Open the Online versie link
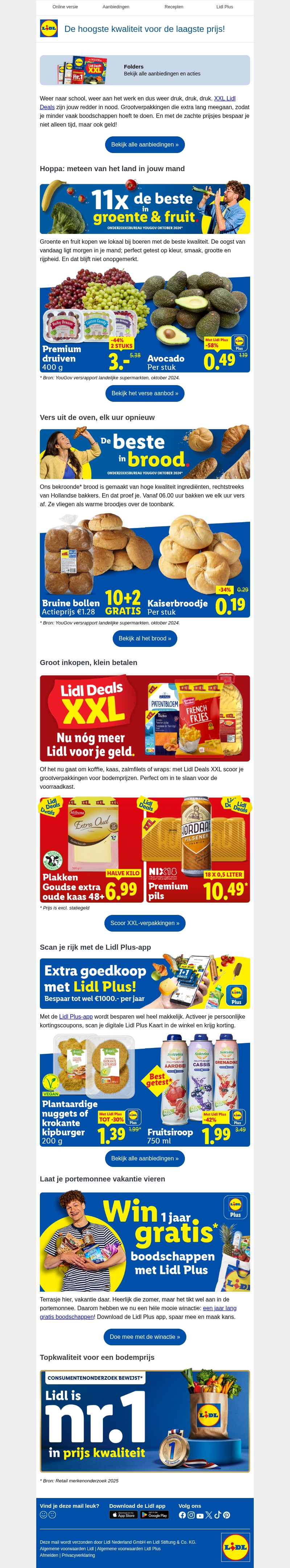 tap(65, 7)
